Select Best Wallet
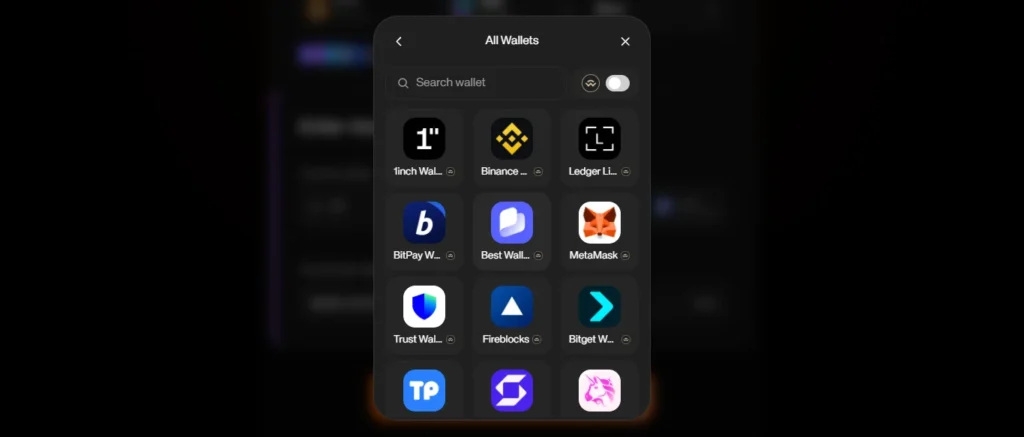This screenshot has height=437, width=1024. [x=512, y=231]
